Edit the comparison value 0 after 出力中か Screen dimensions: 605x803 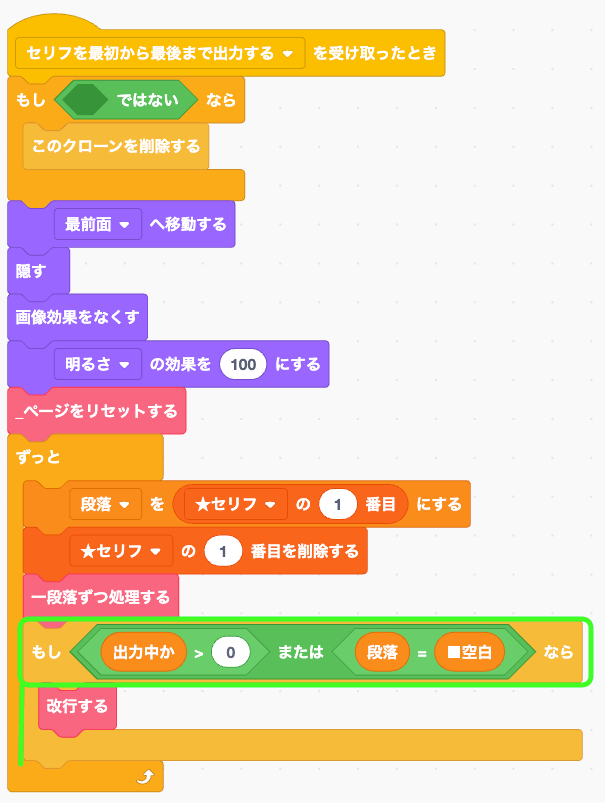(230, 653)
